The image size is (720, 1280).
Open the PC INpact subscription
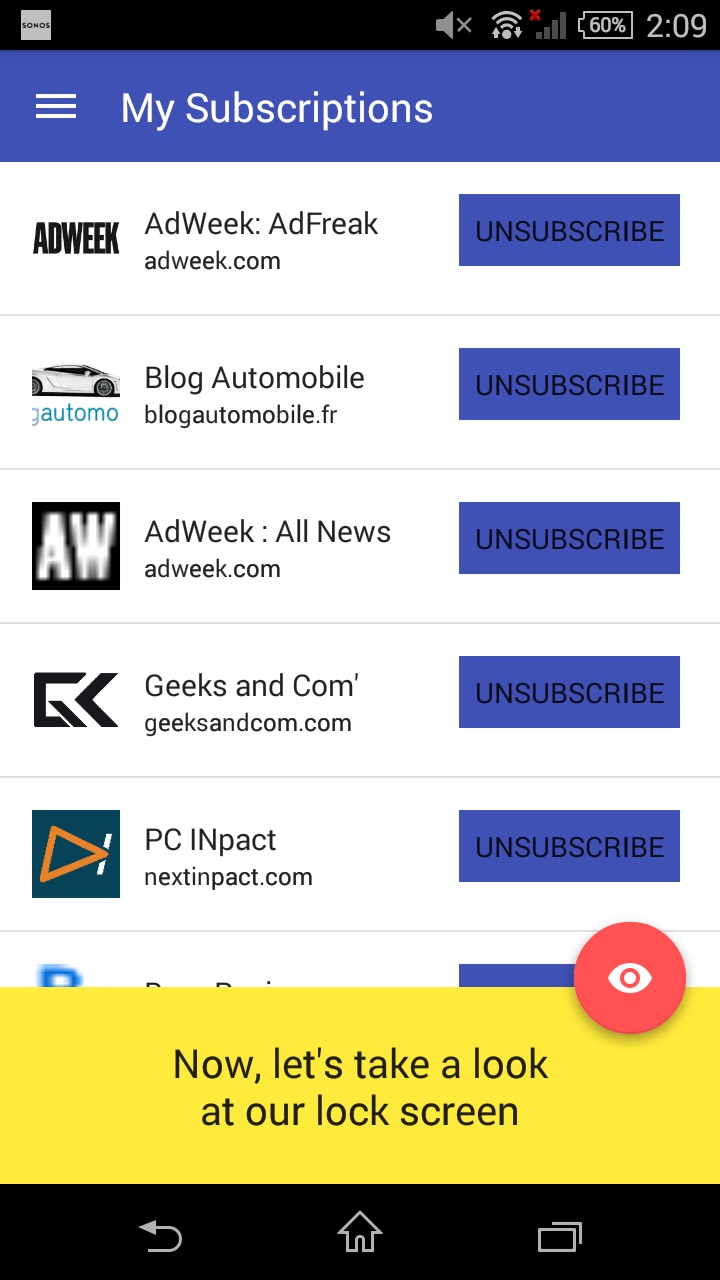(228, 855)
